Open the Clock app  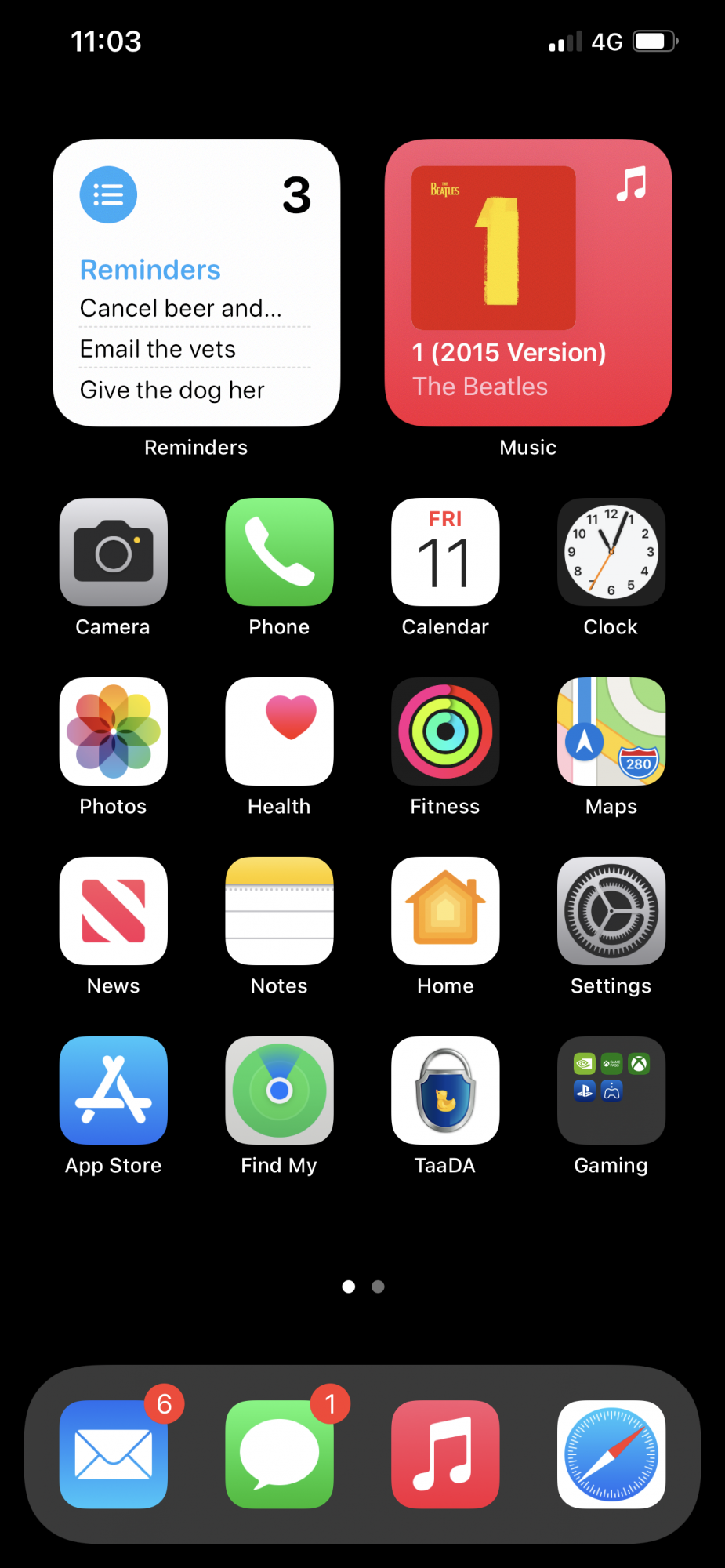coord(611,552)
